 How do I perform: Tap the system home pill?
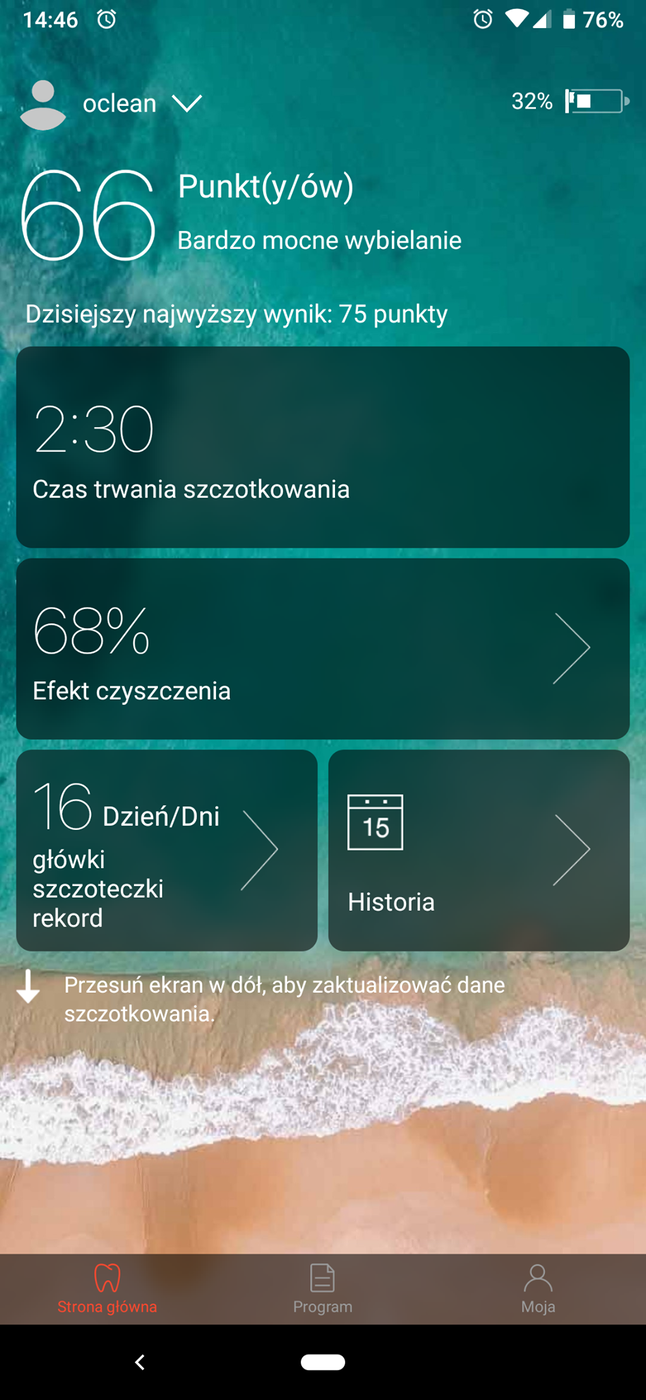[322, 1362]
